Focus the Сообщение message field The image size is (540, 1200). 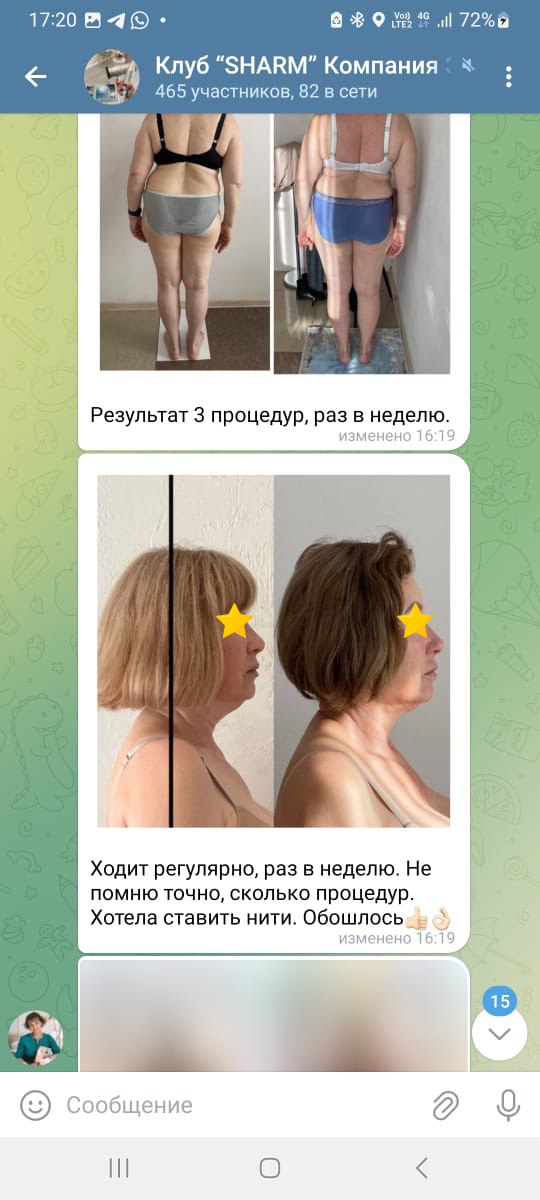pyautogui.click(x=240, y=1105)
